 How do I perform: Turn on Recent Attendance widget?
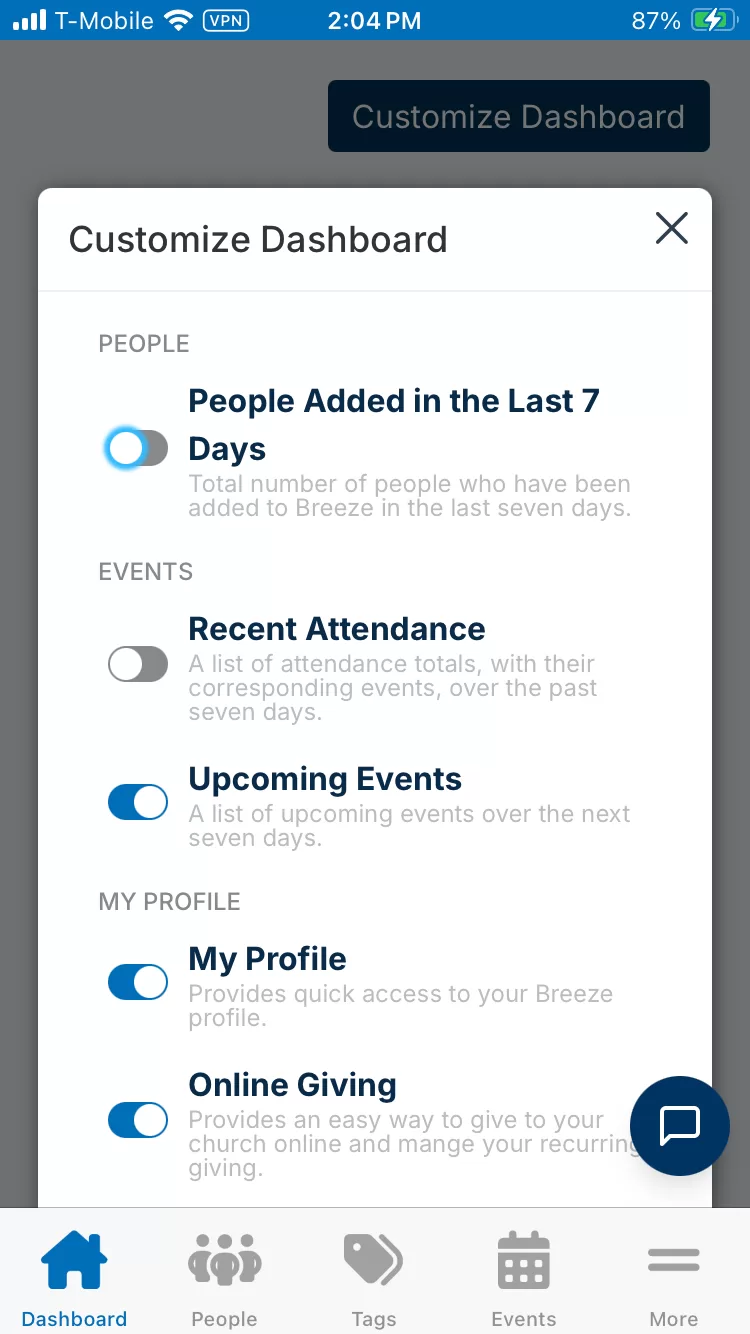click(138, 664)
